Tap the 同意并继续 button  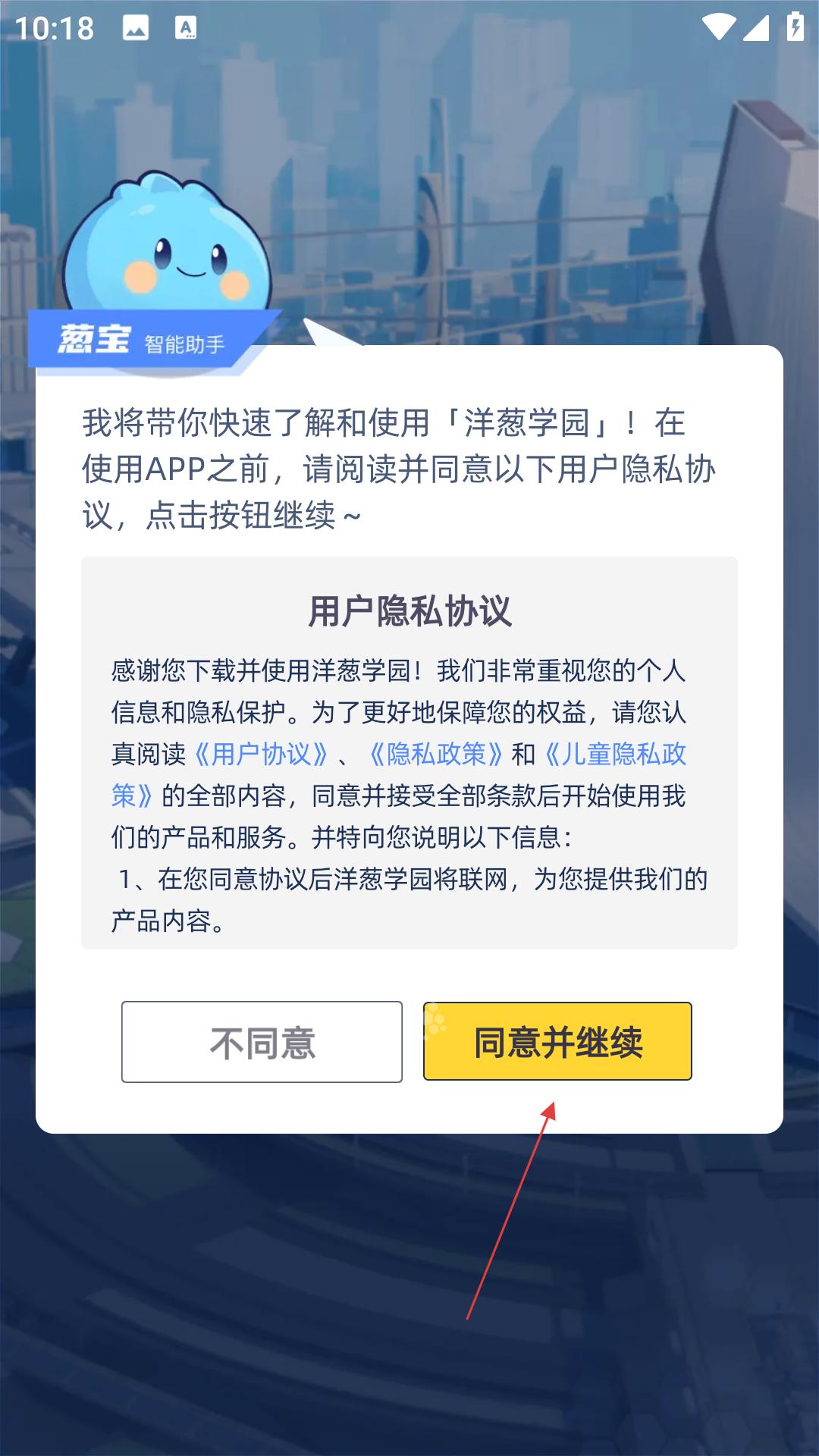tap(557, 1041)
